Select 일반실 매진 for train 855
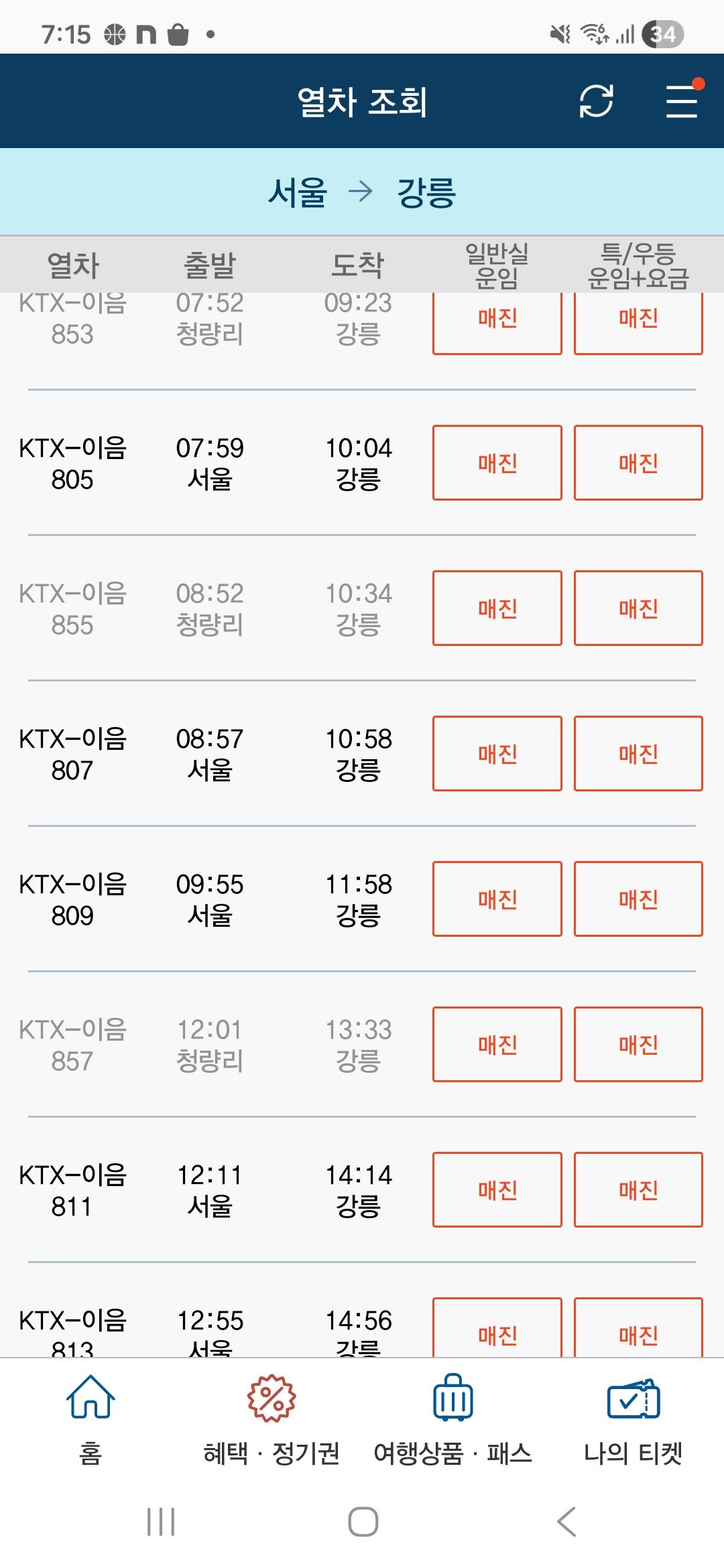 coord(497,608)
